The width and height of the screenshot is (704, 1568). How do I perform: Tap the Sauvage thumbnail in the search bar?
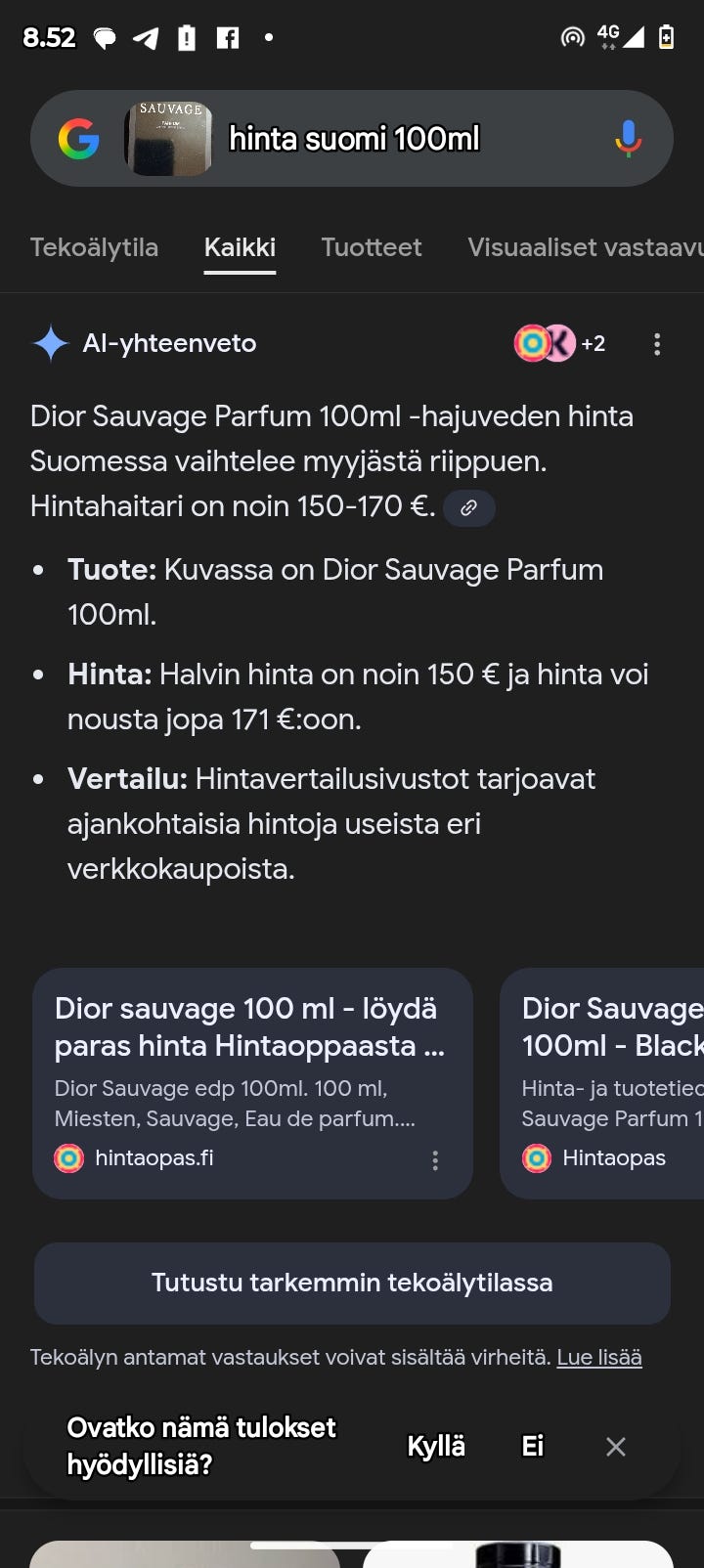167,138
